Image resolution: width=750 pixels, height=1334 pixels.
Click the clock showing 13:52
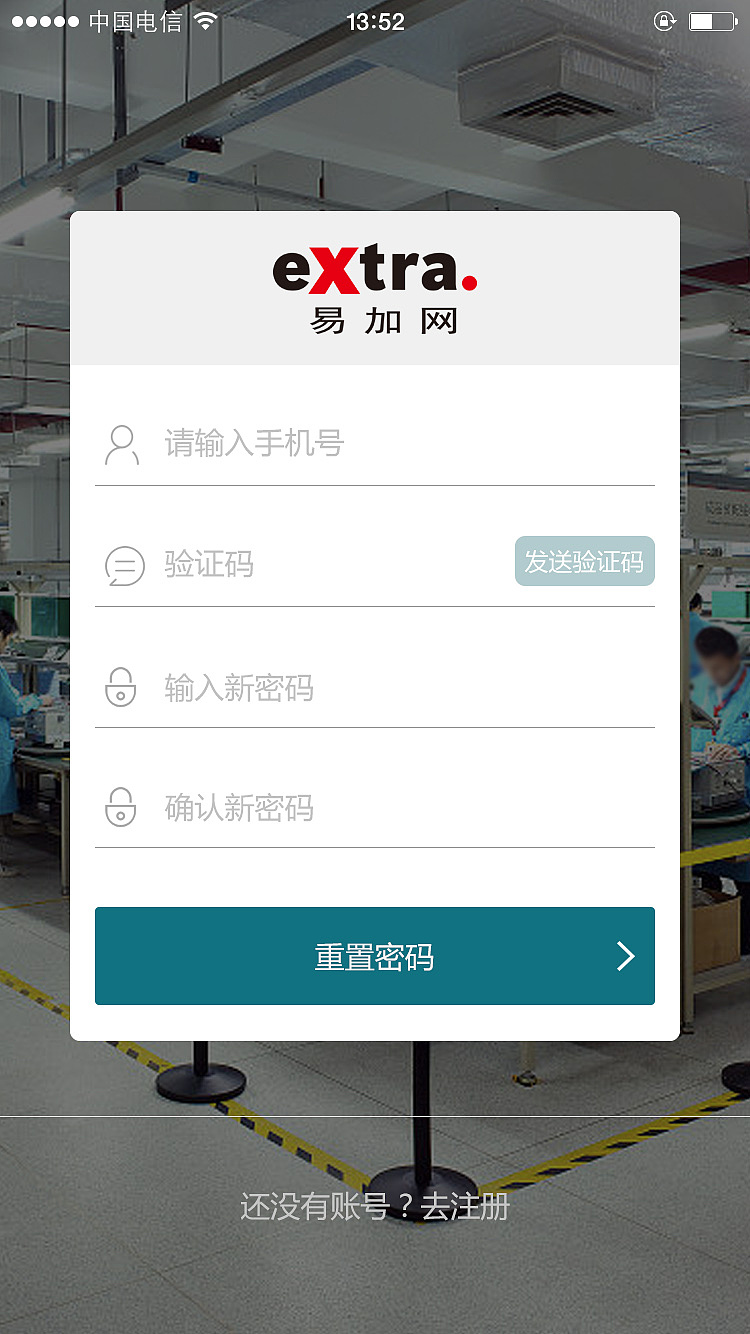coord(375,21)
